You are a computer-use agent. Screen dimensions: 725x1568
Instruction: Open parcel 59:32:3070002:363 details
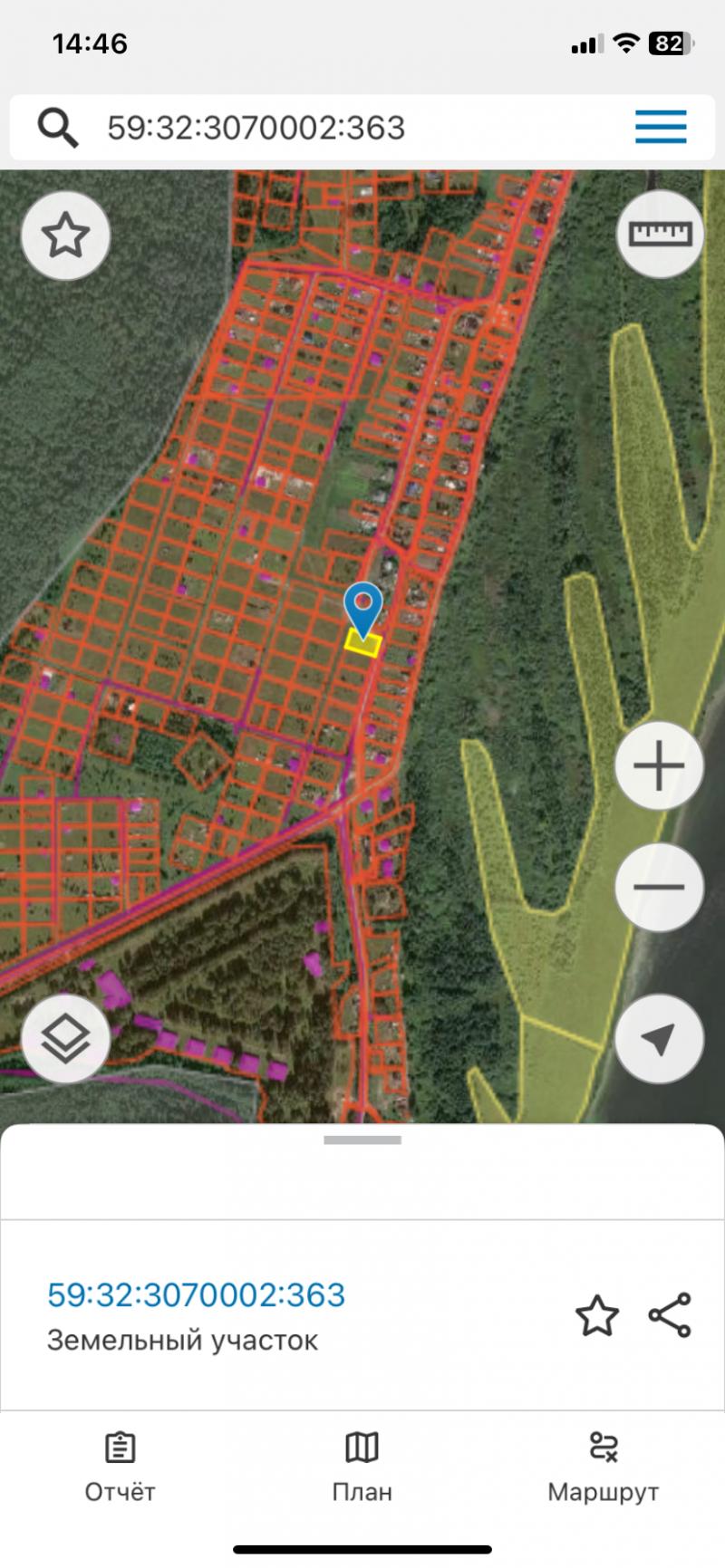pyautogui.click(x=196, y=1294)
